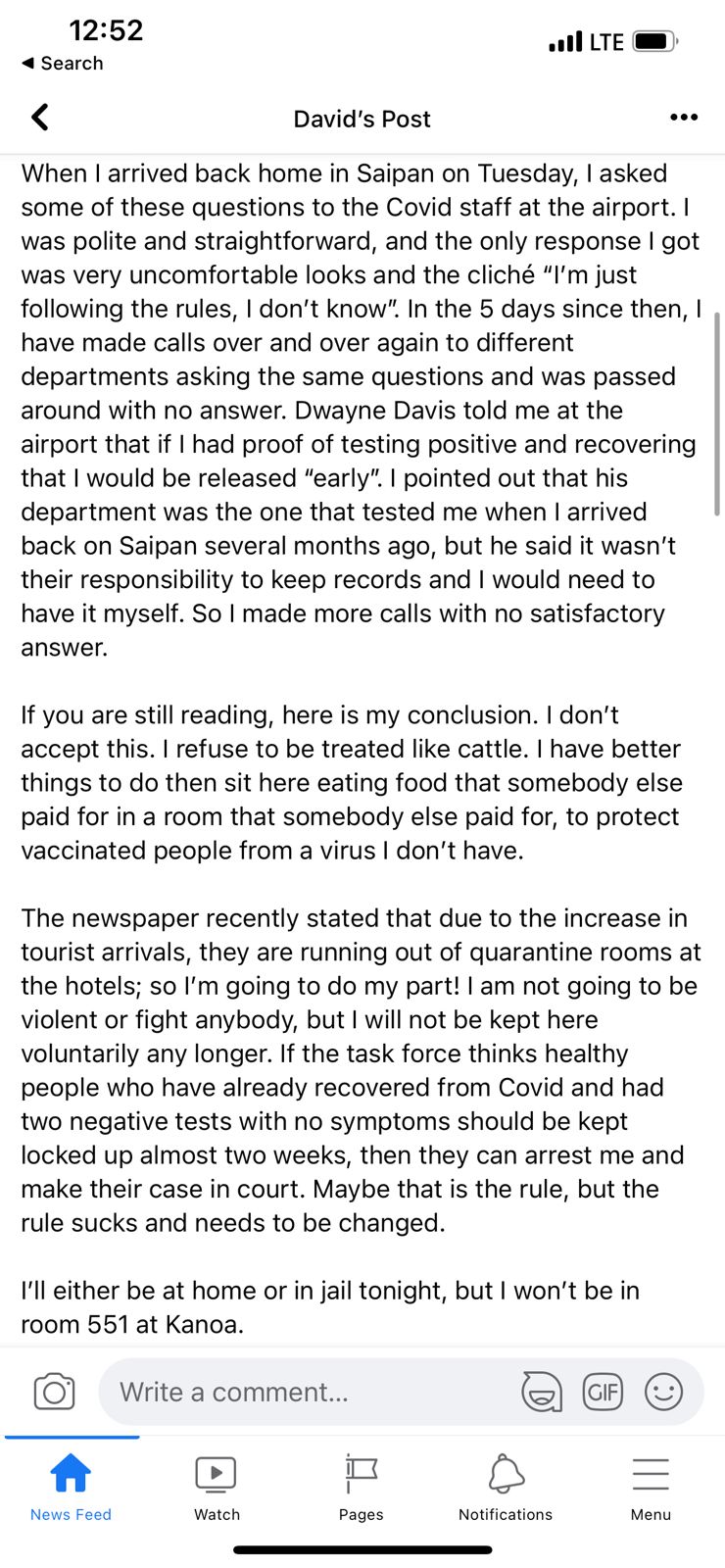Open the emoji picker in comment box
Viewport: 725px width, 1568px height.
(663, 1392)
